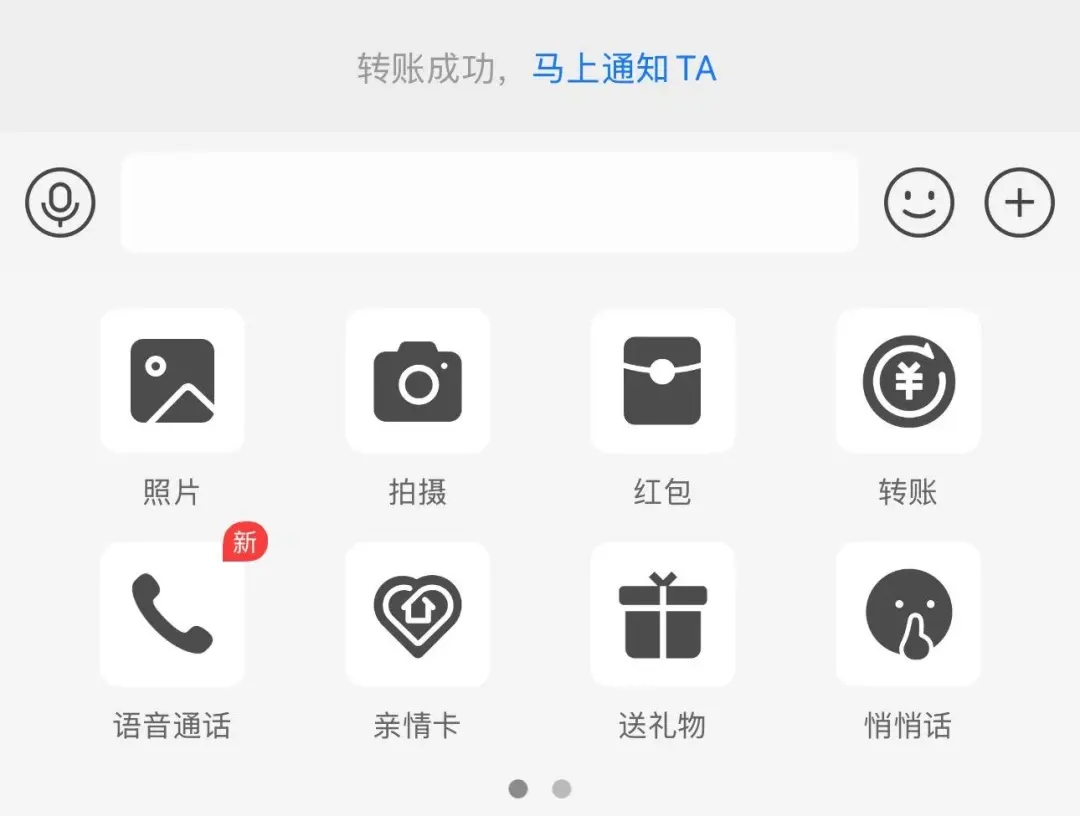Go to the second page indicator dot
1080x816 pixels.
click(x=562, y=789)
